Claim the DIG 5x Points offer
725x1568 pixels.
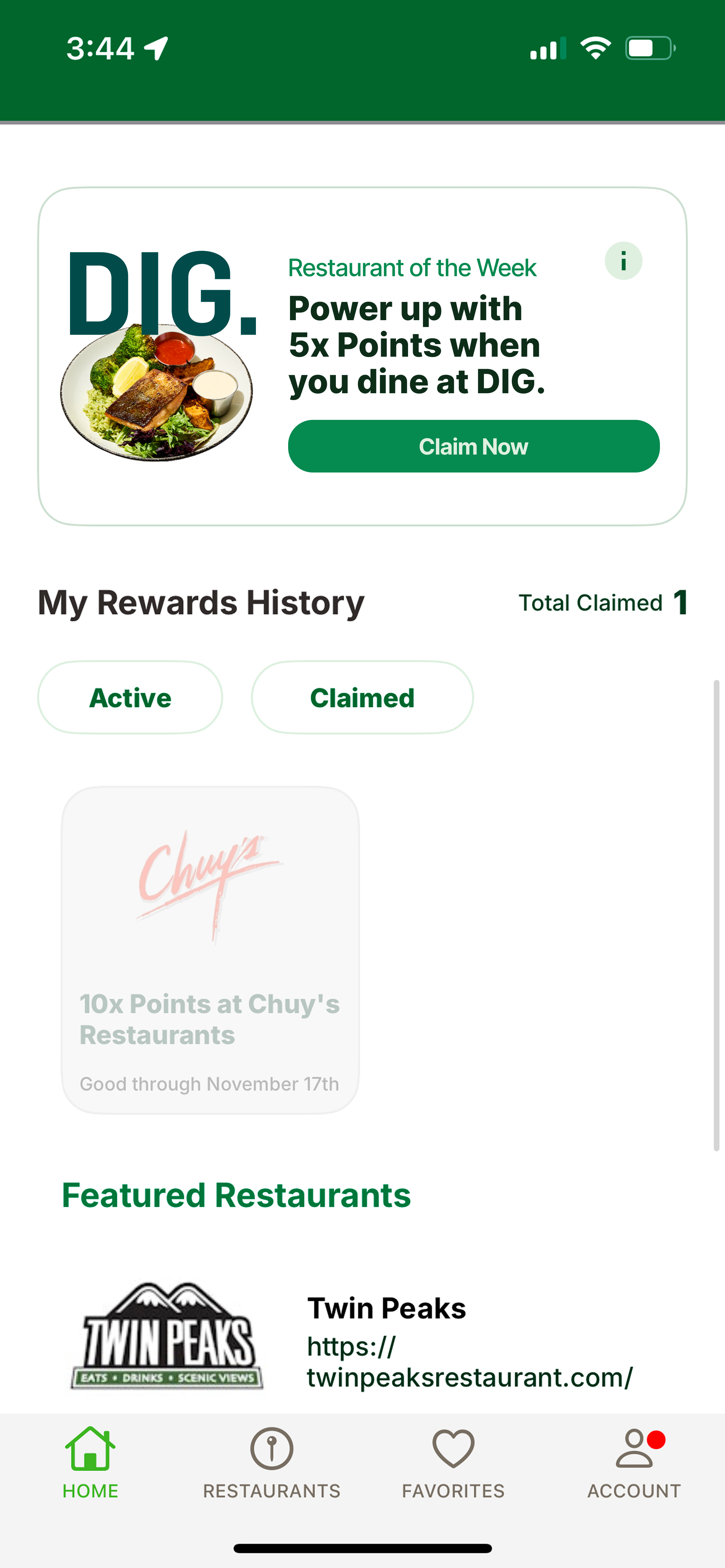pos(473,446)
